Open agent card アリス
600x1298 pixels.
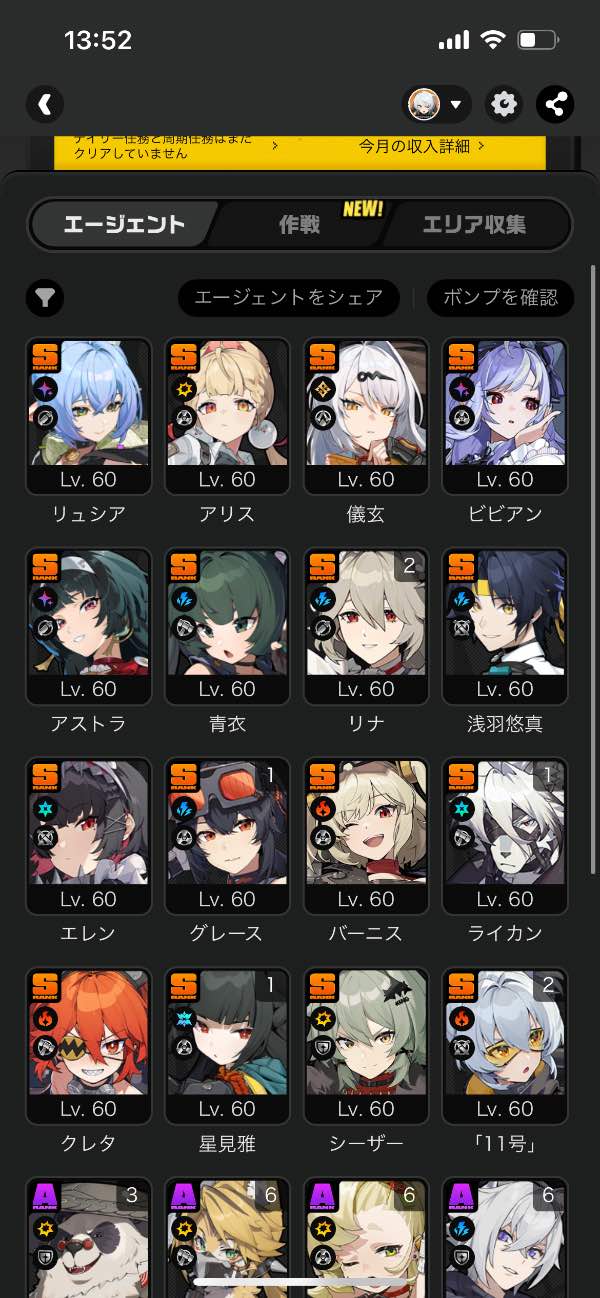[x=227, y=416]
